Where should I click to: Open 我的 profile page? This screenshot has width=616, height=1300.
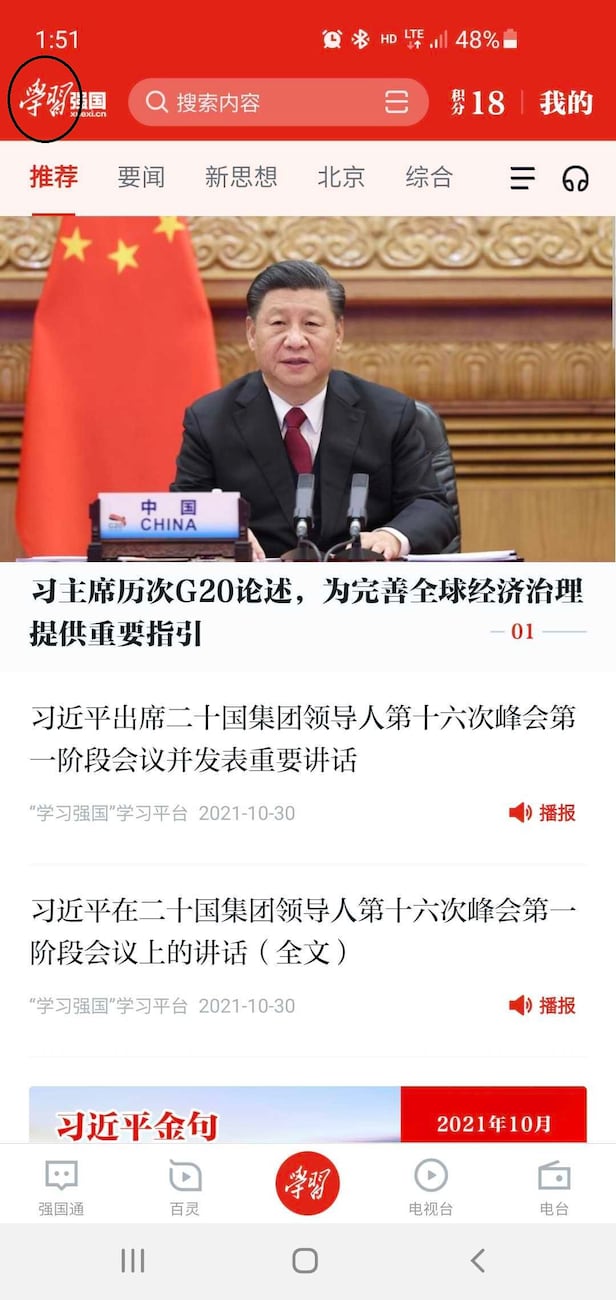tap(566, 102)
